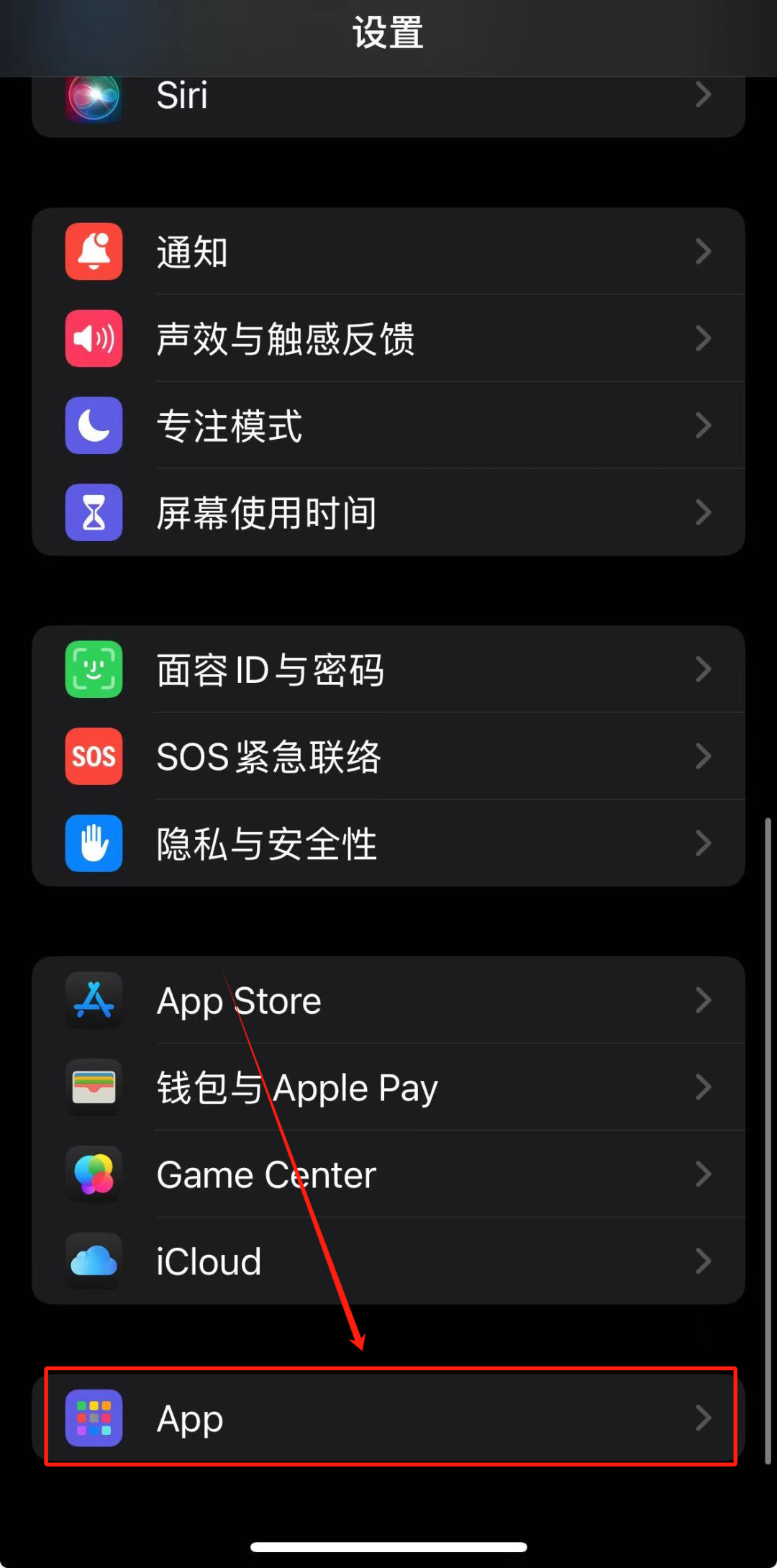This screenshot has width=777, height=1568.
Task: Go to Game Center settings
Action: (x=388, y=1174)
